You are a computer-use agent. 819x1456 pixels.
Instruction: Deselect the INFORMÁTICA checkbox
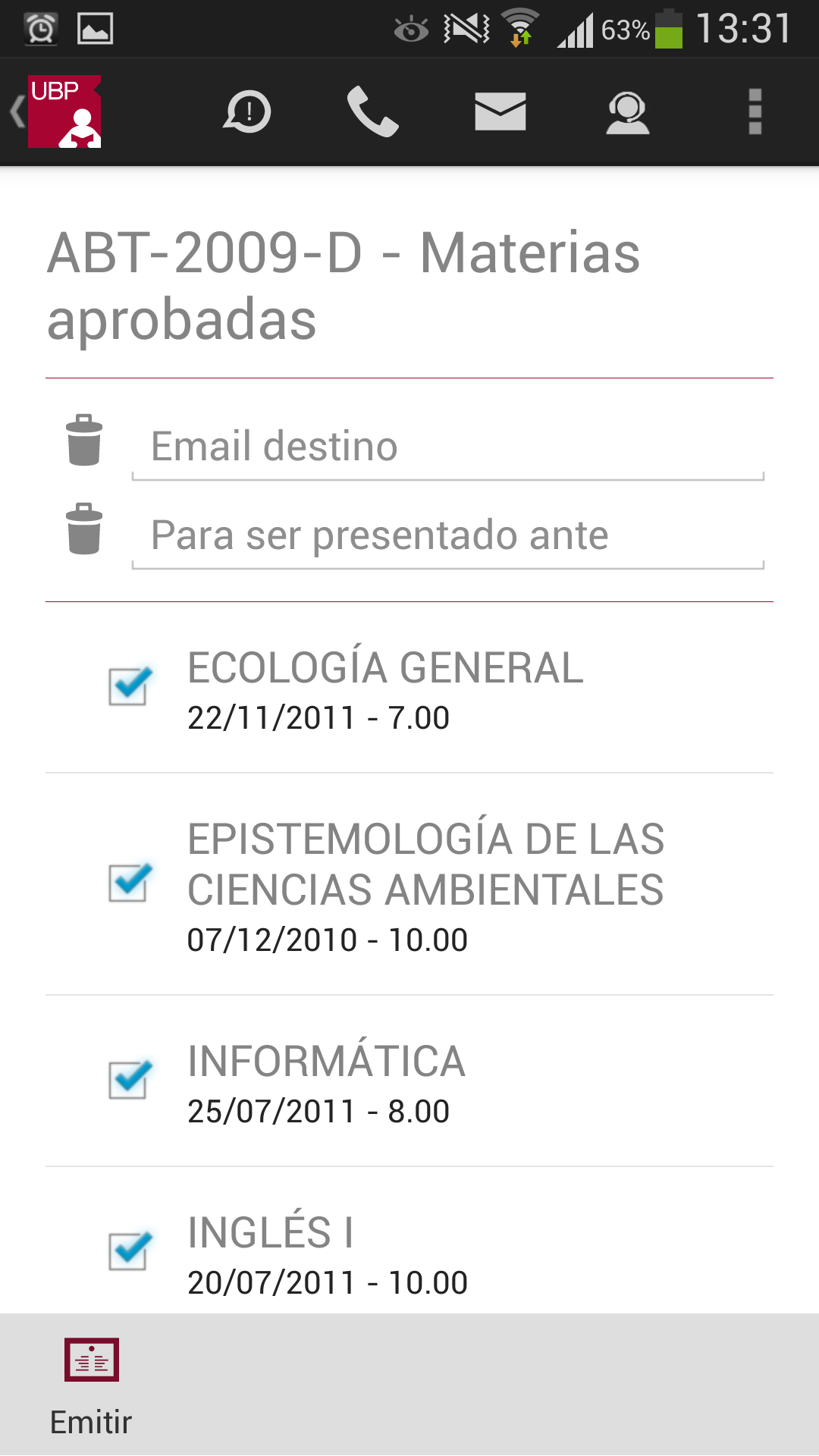click(x=130, y=1079)
